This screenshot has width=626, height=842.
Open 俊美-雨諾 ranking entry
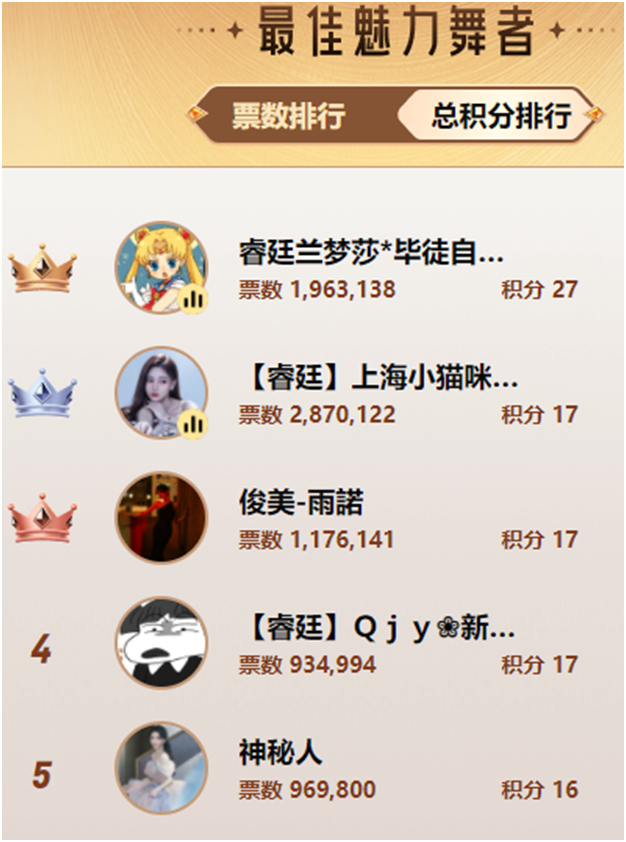point(301,502)
